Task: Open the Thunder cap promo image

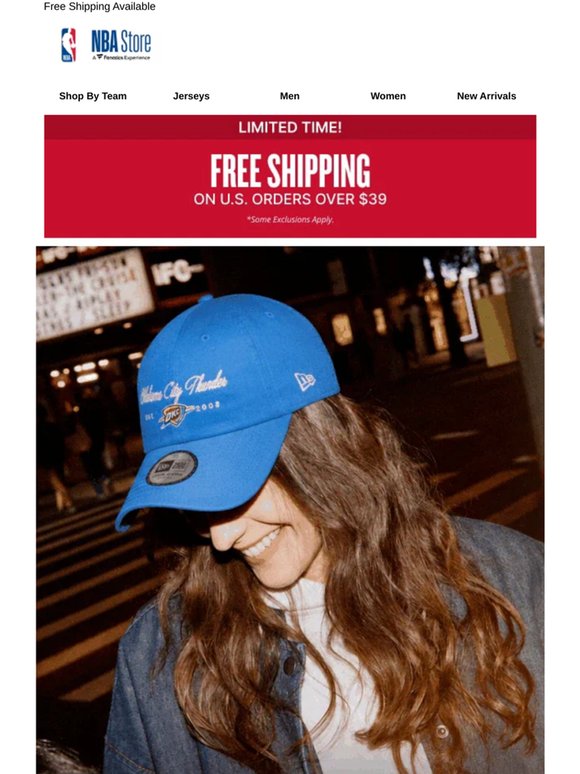Action: (290, 510)
